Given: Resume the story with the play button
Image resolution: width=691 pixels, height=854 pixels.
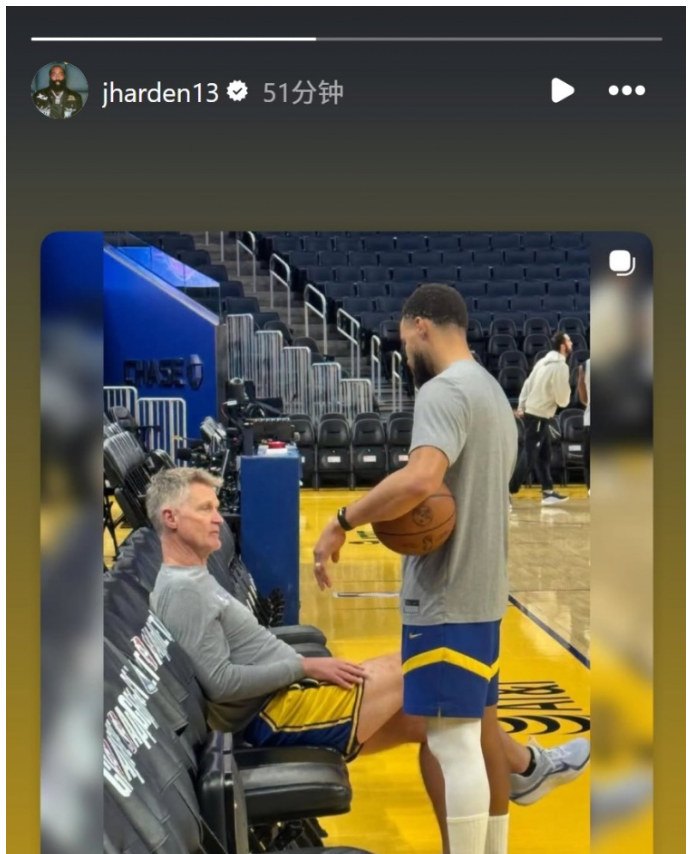Looking at the screenshot, I should point(562,91).
